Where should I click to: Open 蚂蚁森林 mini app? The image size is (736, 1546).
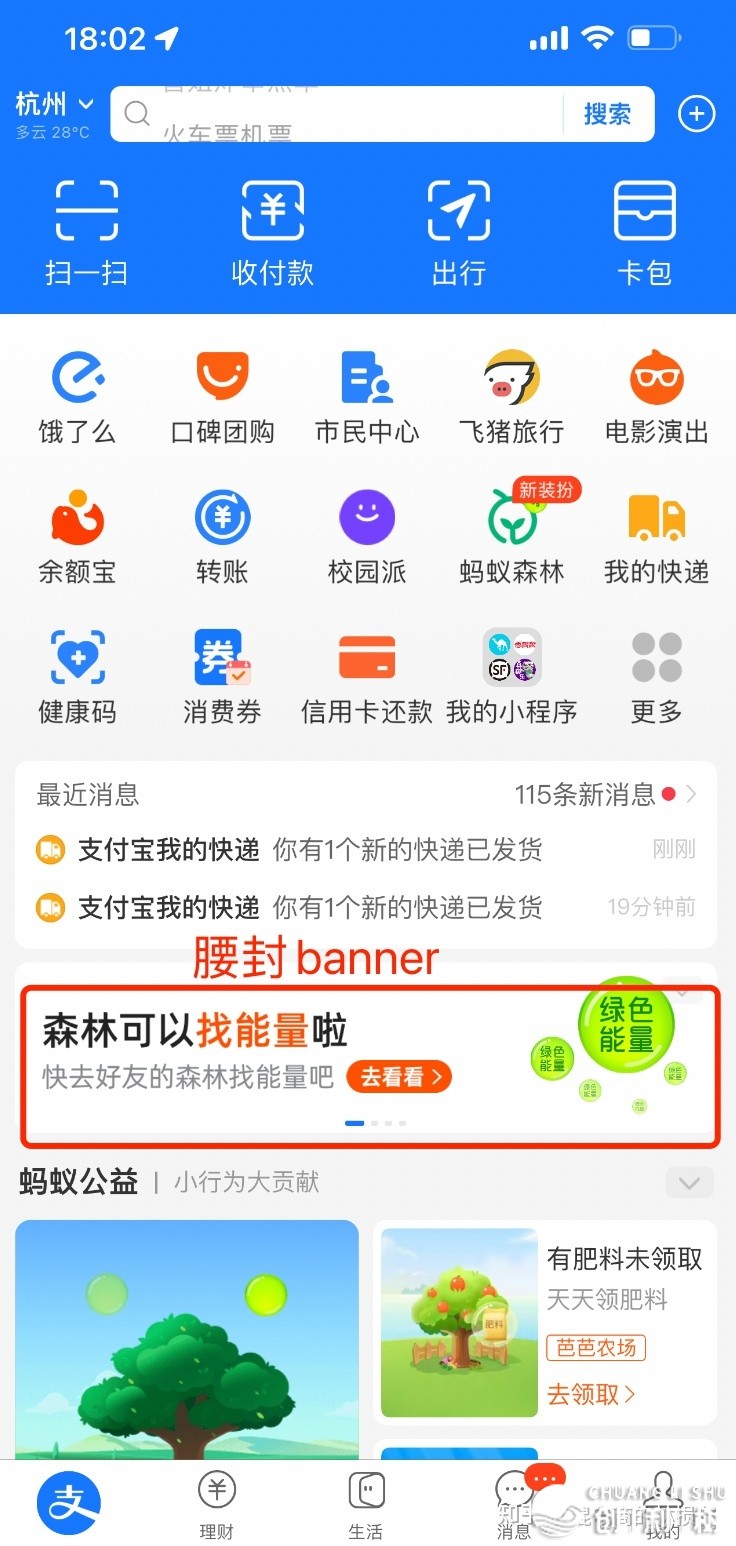512,537
